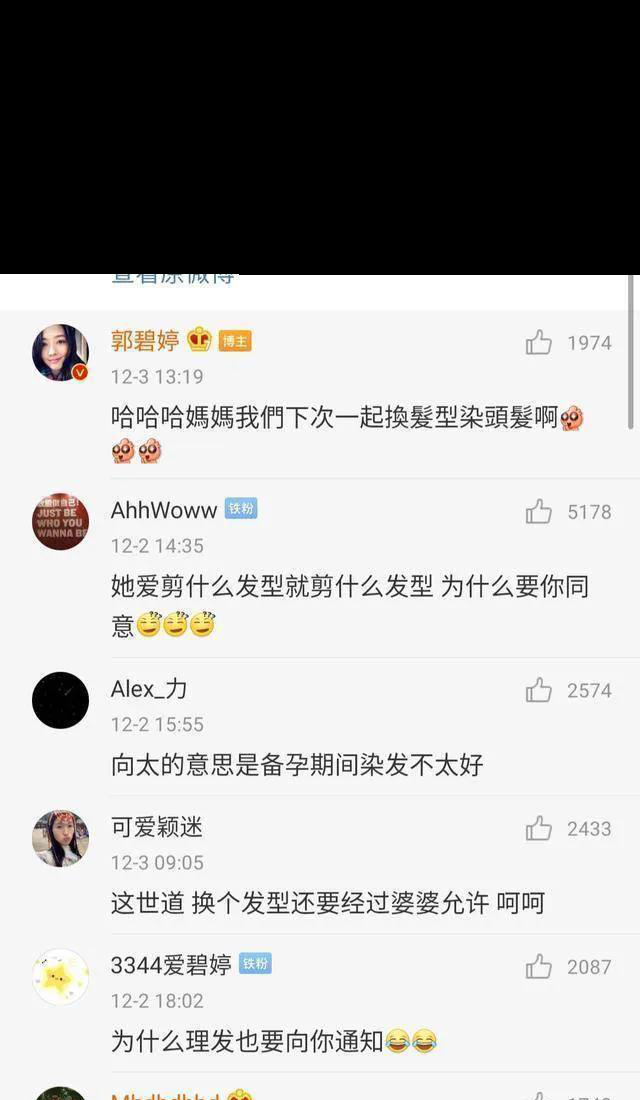Like 3344爱碧婷's comment
The image size is (640, 1100).
(x=539, y=966)
